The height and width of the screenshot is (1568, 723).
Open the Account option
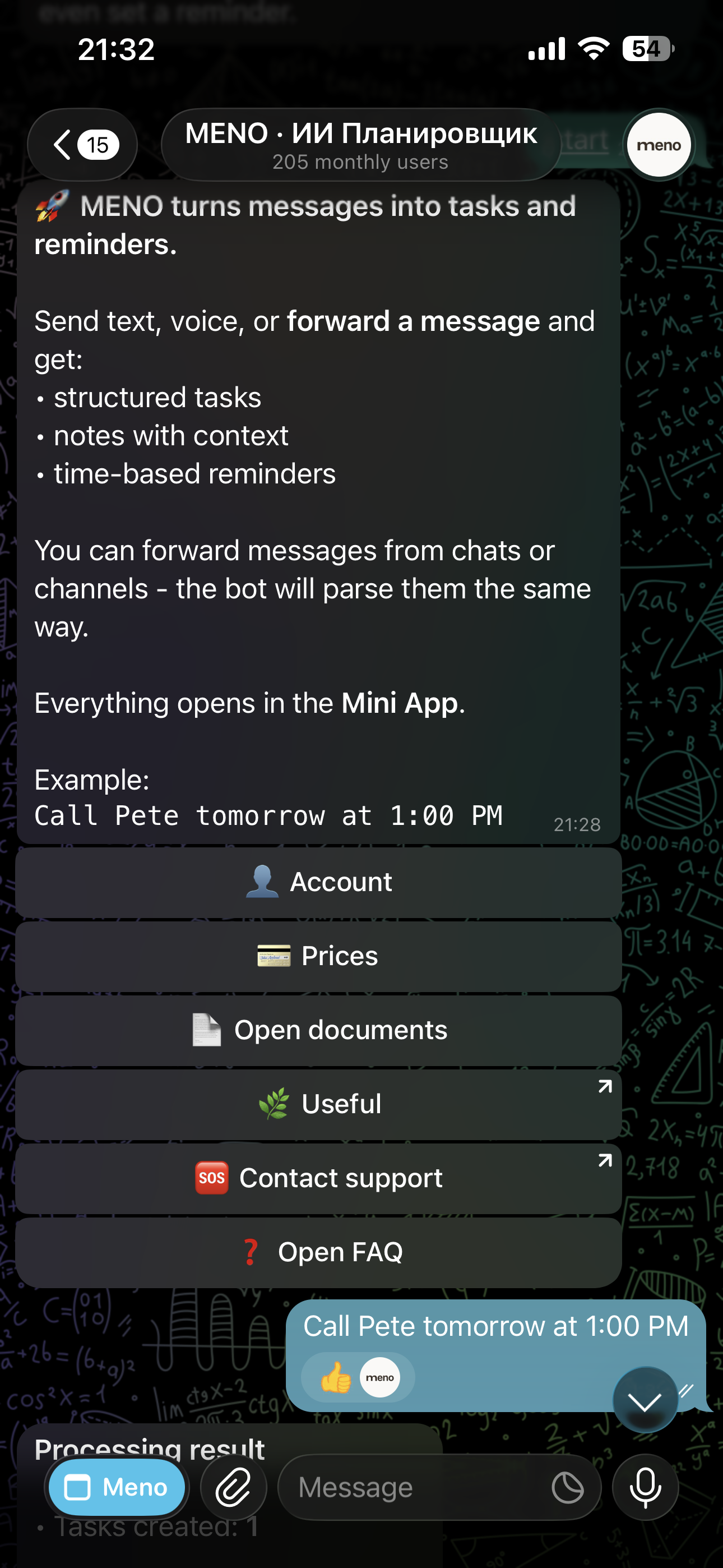(x=318, y=882)
